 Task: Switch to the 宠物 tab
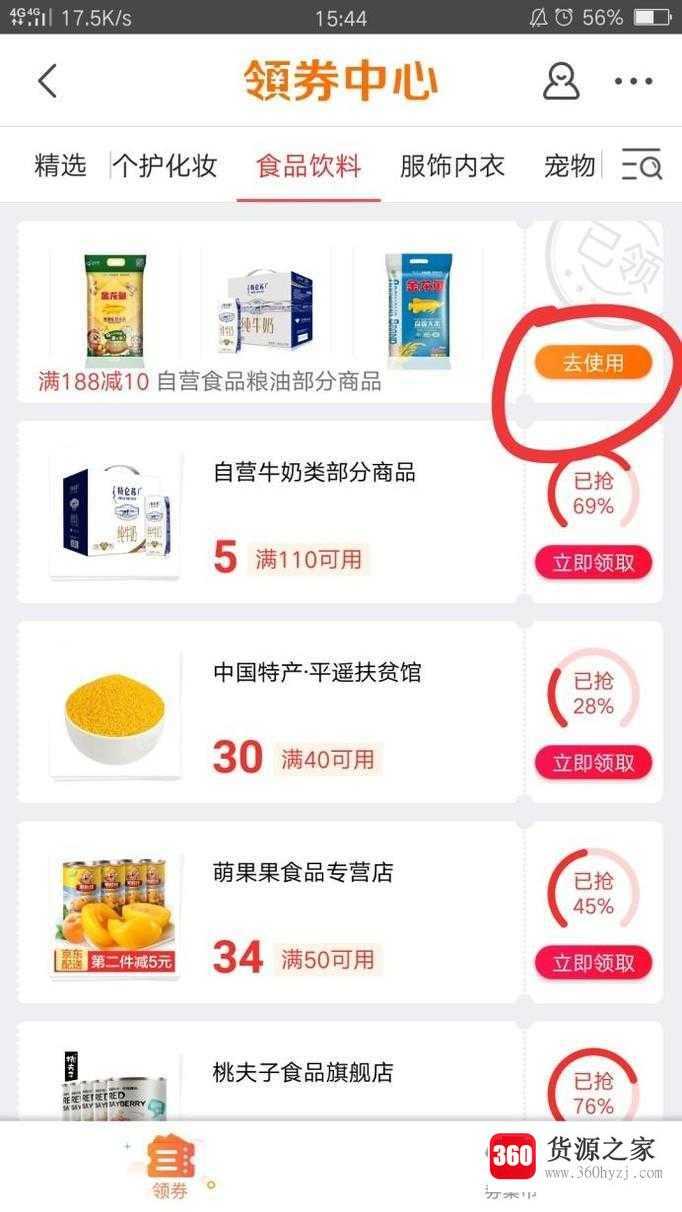570,165
